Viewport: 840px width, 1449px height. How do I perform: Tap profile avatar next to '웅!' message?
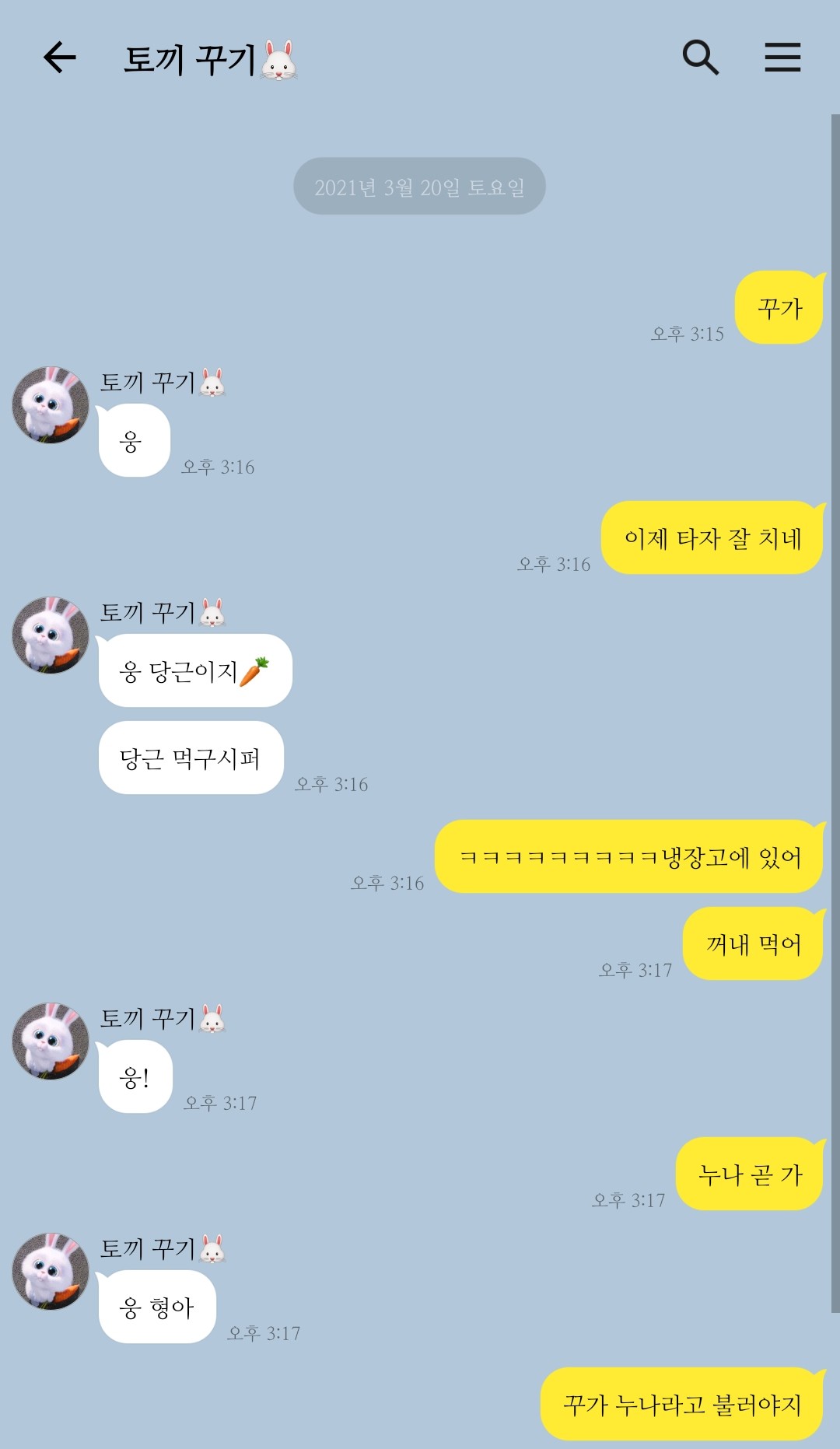[x=51, y=1041]
